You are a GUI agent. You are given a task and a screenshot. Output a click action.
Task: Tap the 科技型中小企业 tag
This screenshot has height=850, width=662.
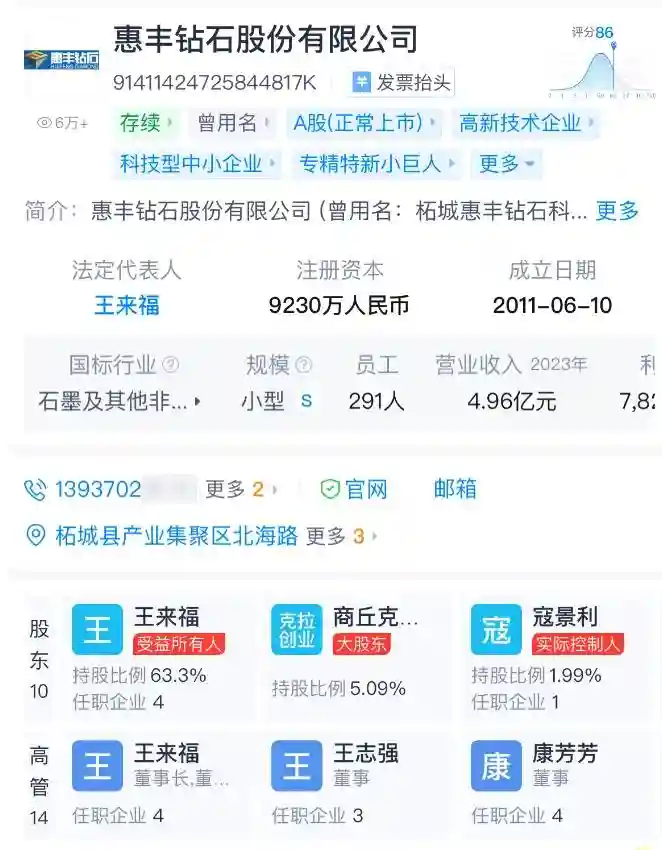coord(196,163)
